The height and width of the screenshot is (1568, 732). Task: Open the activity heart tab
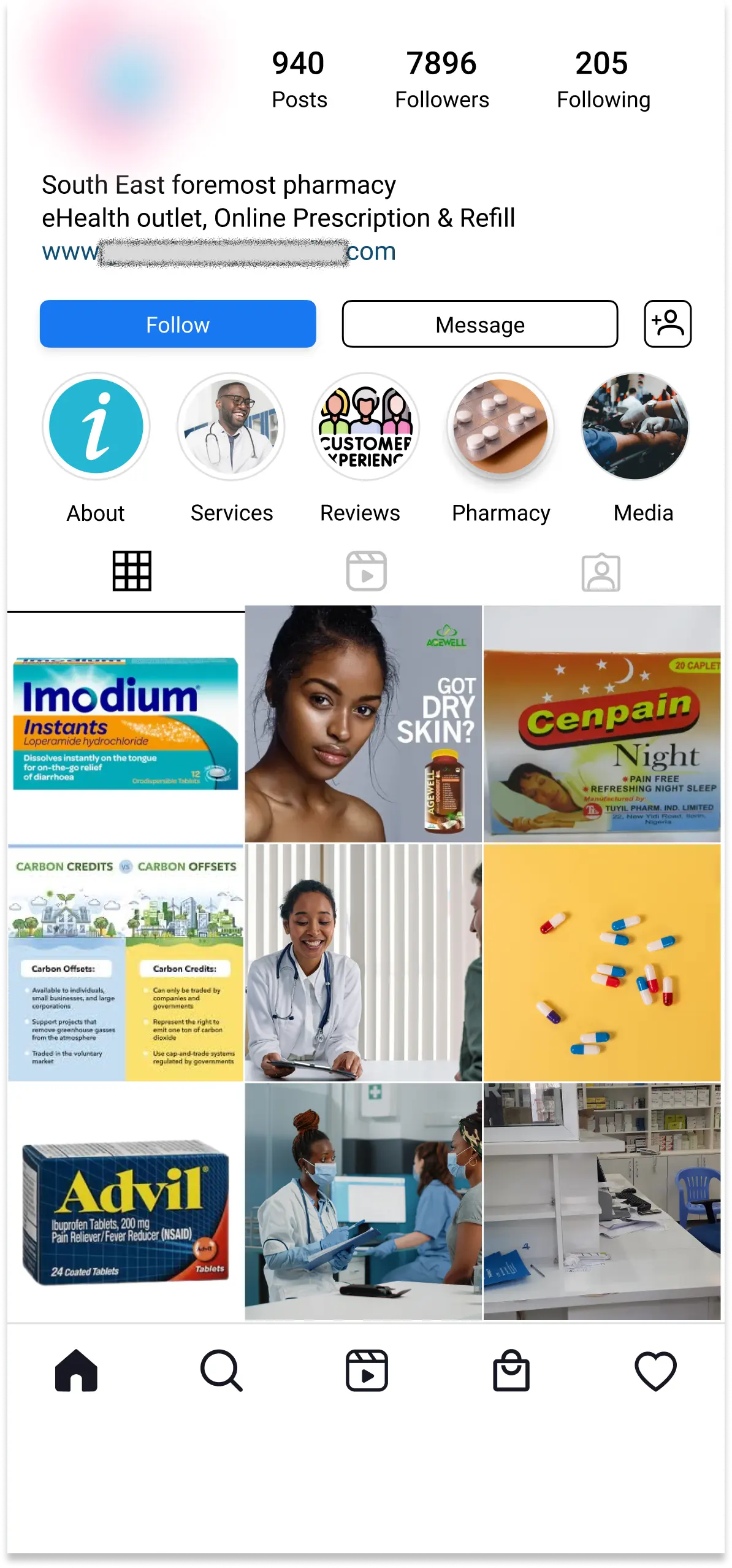point(655,1370)
